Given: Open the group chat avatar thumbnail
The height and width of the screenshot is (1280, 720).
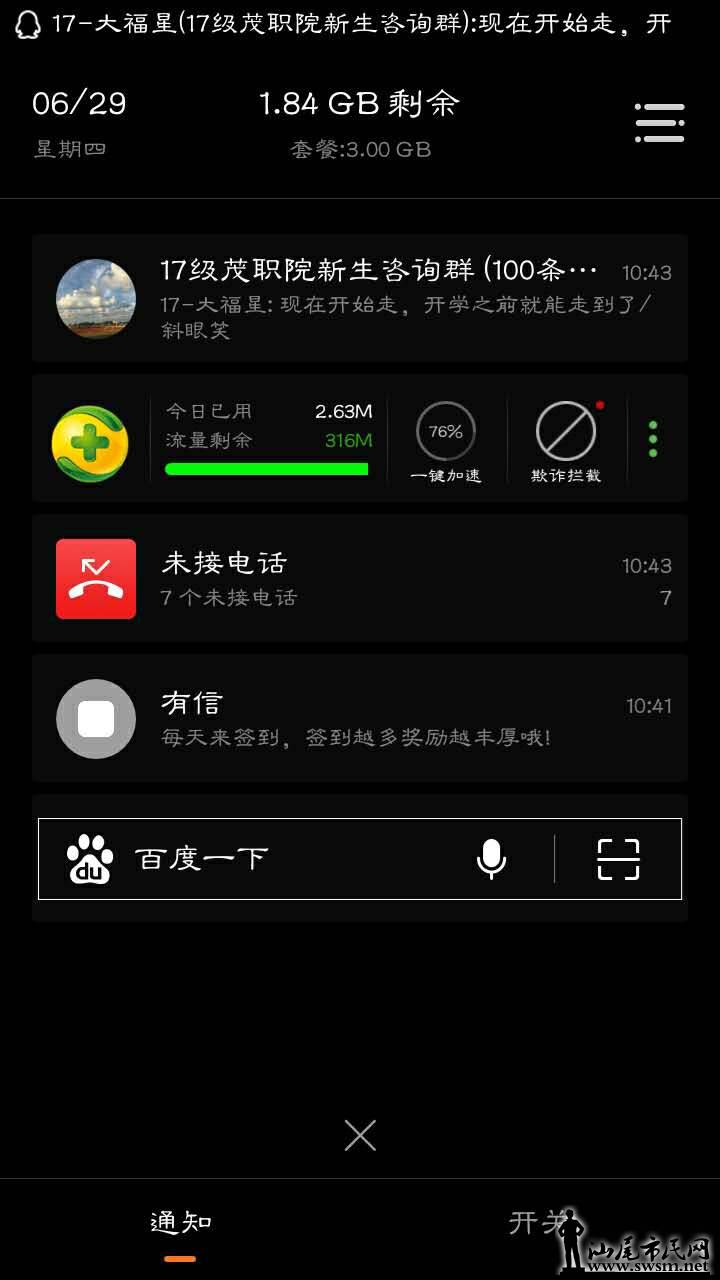Looking at the screenshot, I should [x=95, y=298].
